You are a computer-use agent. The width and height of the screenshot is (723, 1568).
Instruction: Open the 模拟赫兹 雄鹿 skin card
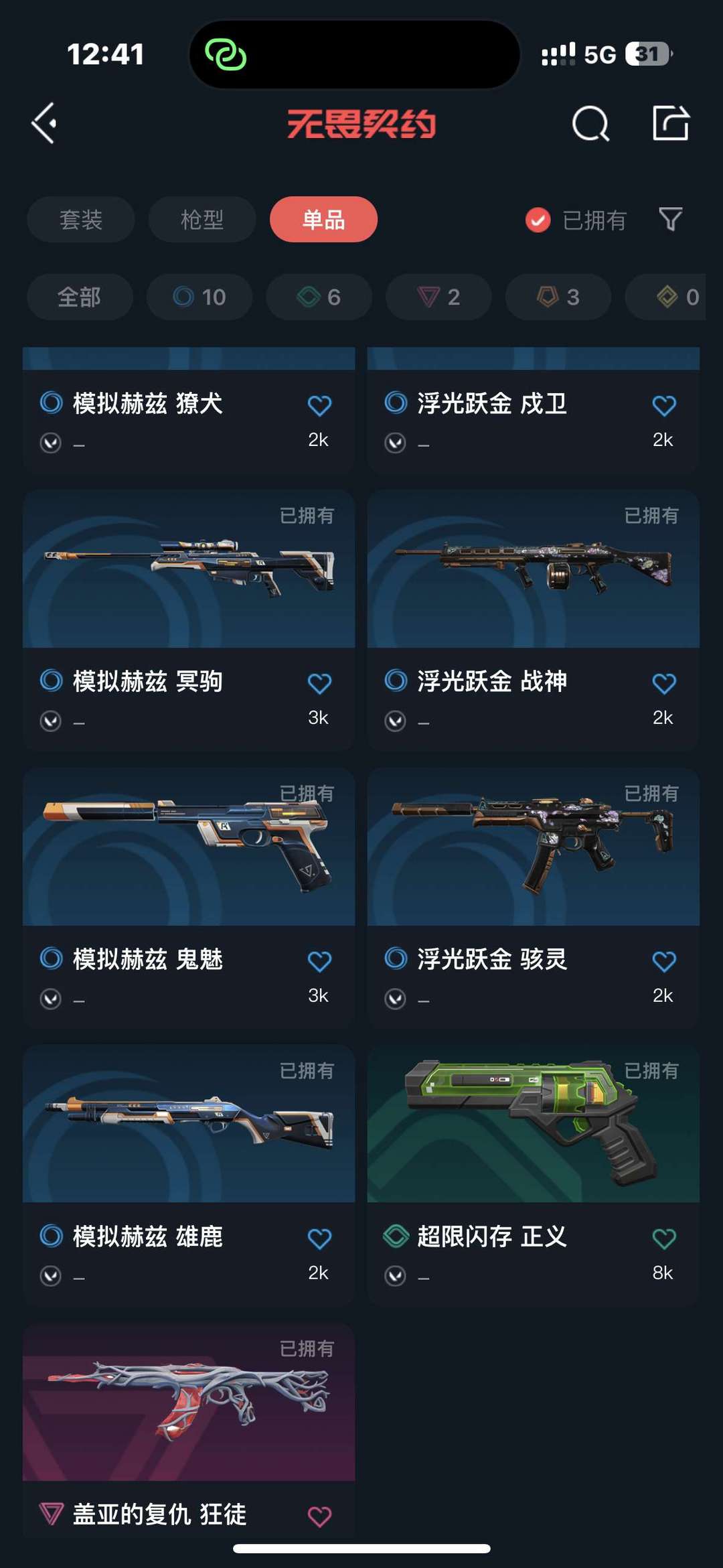(x=189, y=1175)
